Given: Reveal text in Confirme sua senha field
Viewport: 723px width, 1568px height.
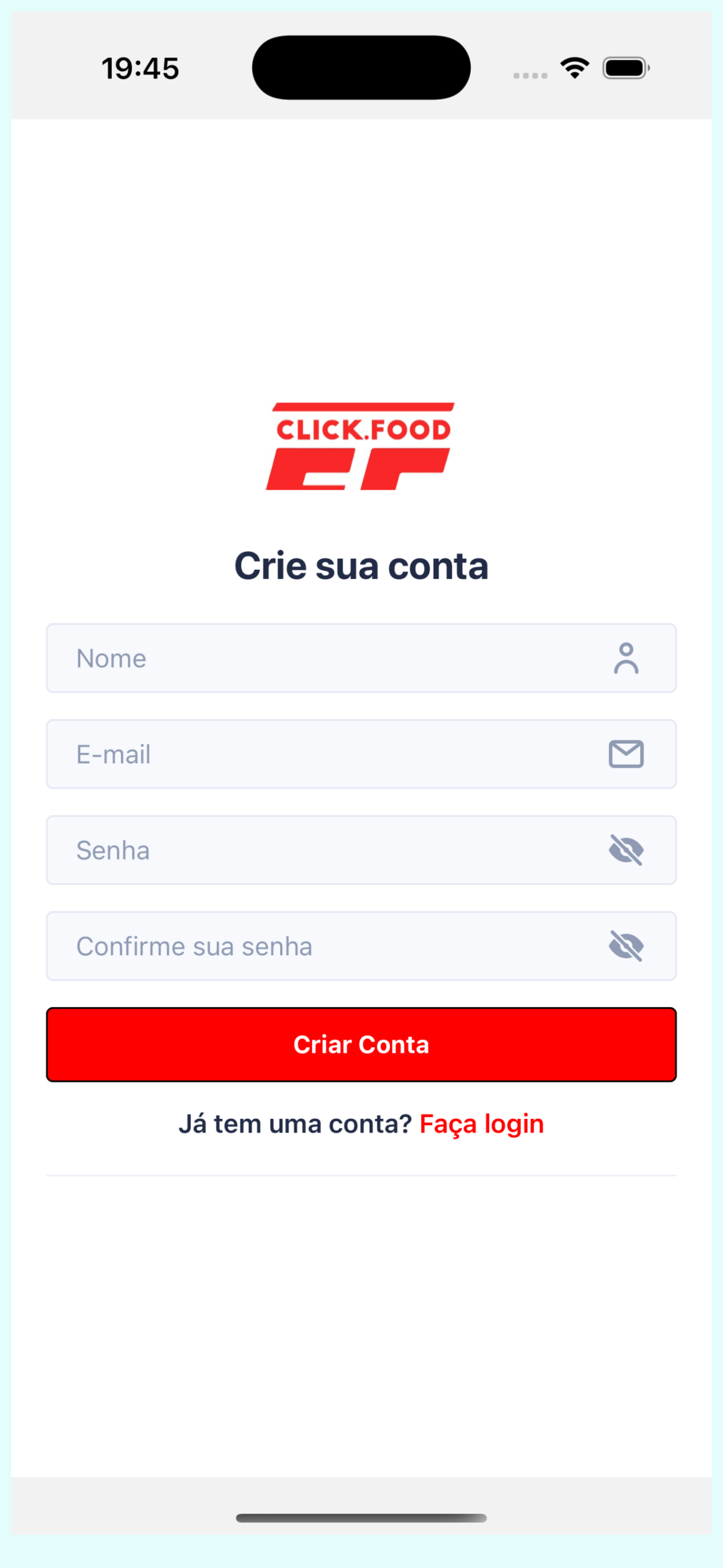Looking at the screenshot, I should [x=626, y=946].
